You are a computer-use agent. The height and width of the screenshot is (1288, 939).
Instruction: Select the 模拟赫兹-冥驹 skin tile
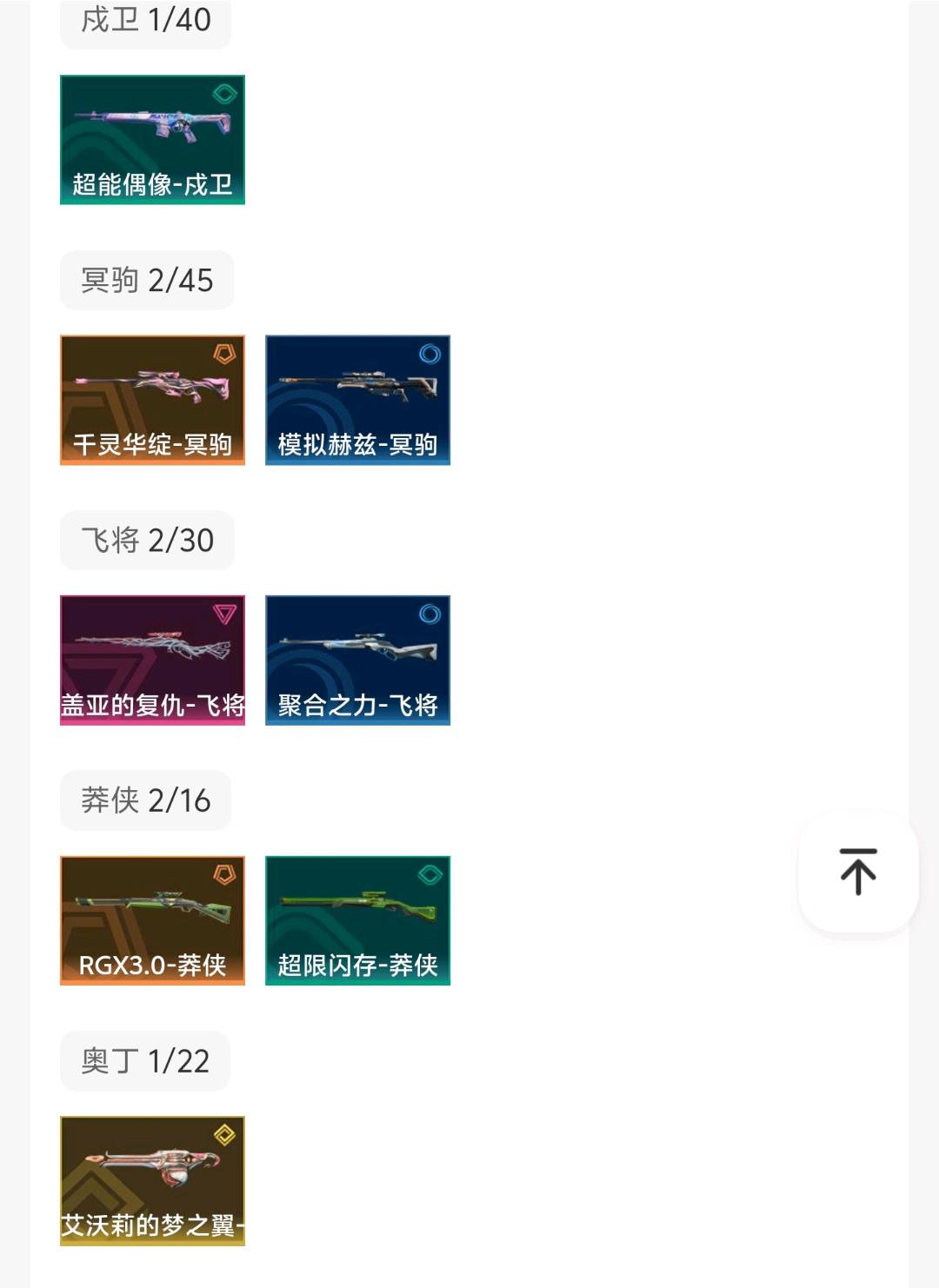357,400
